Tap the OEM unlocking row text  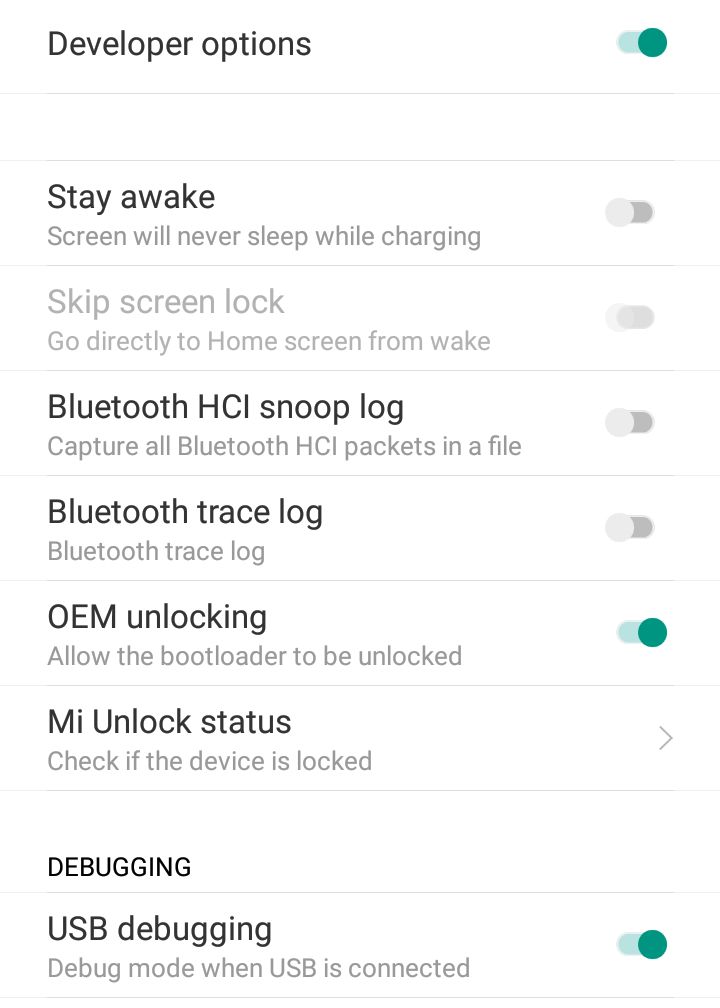click(x=157, y=617)
